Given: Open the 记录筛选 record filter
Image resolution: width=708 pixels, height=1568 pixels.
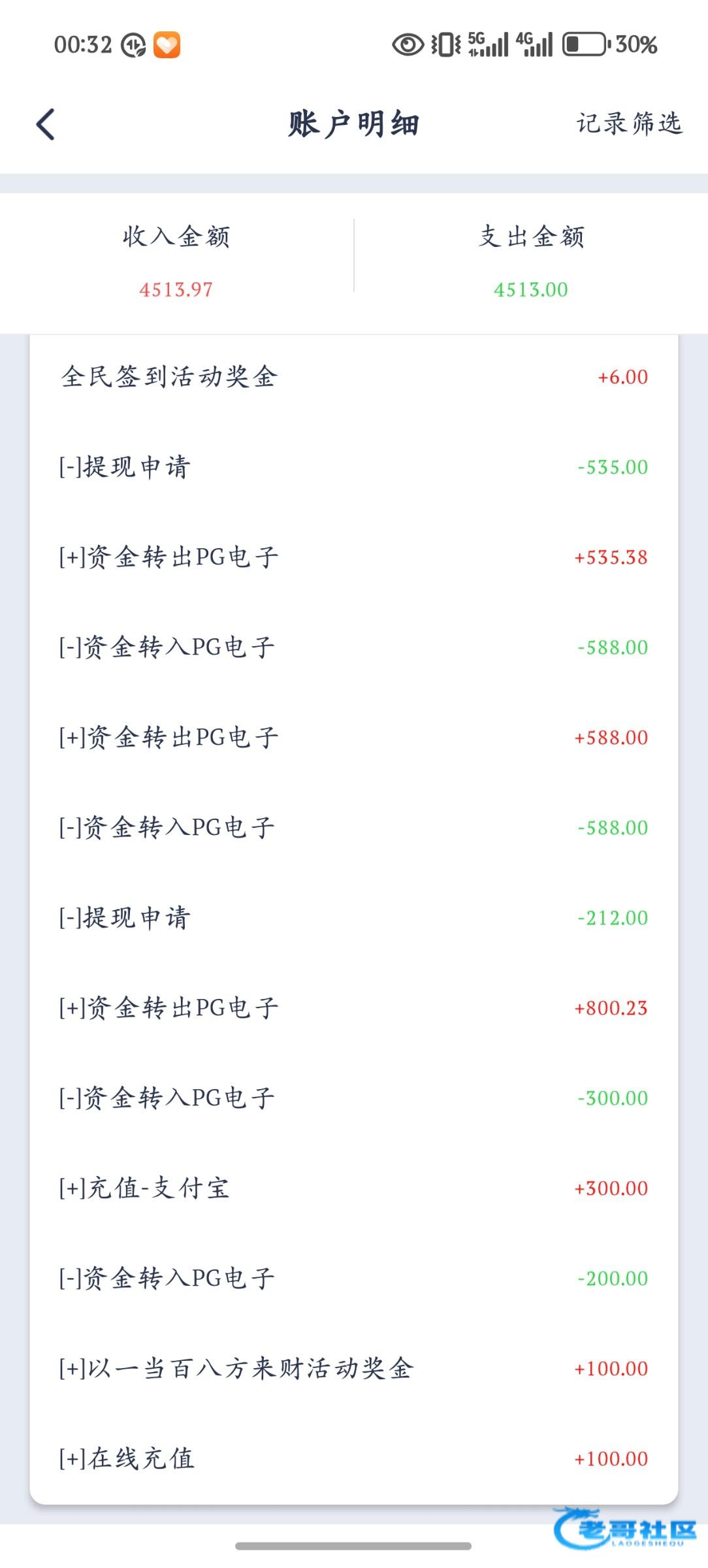Looking at the screenshot, I should coord(629,123).
